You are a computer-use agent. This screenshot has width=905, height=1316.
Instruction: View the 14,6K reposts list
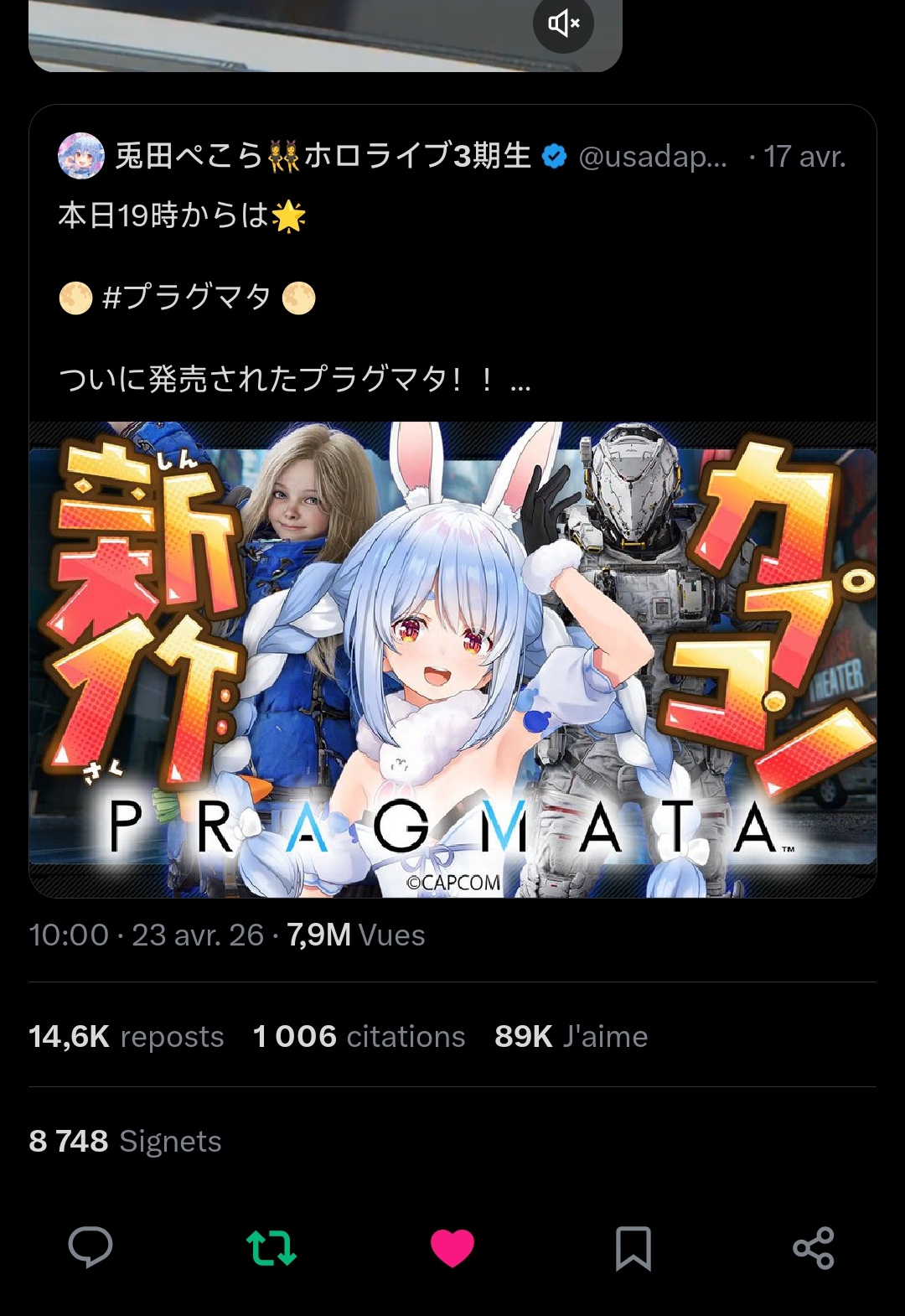tap(127, 1037)
